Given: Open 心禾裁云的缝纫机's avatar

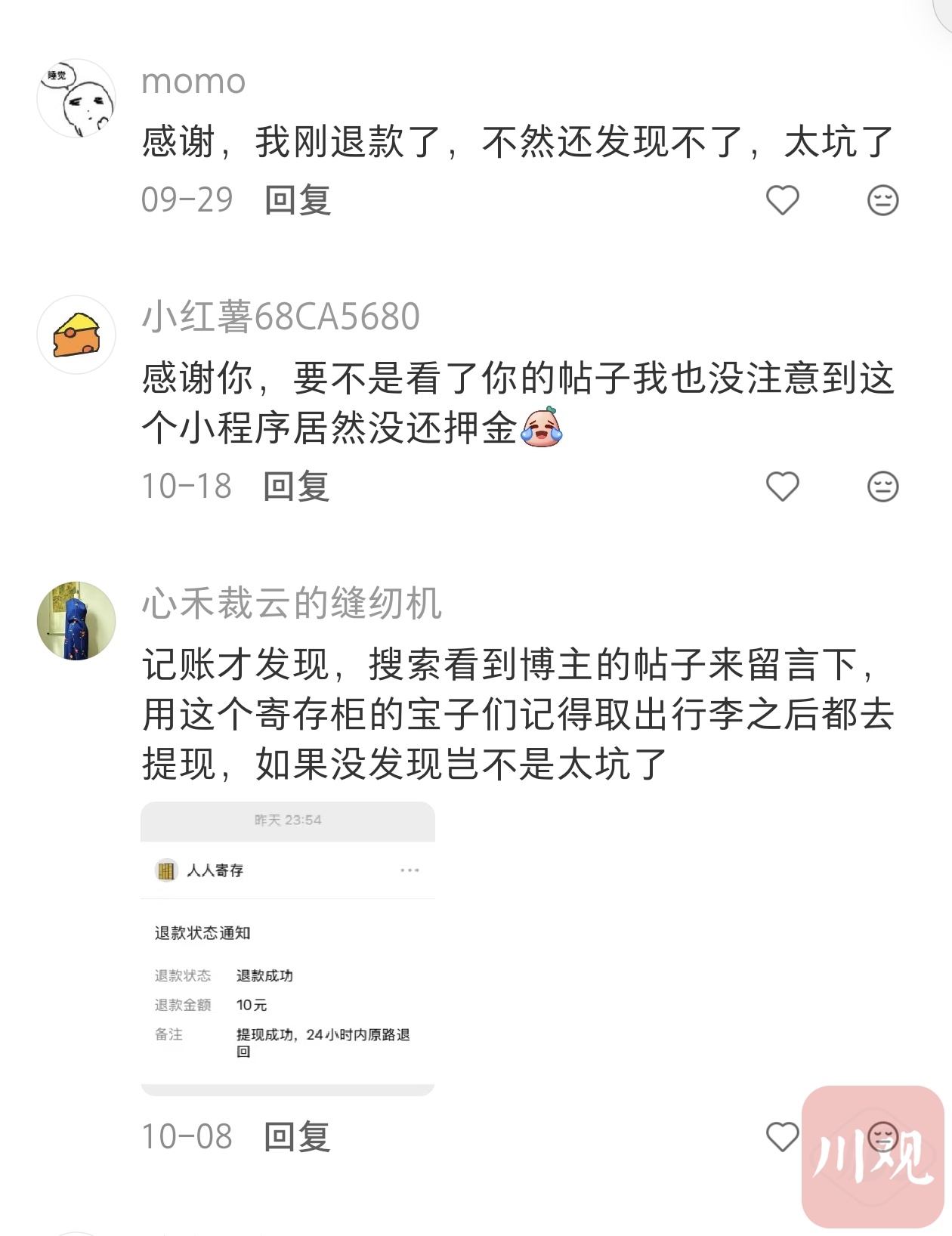Looking at the screenshot, I should click(76, 620).
